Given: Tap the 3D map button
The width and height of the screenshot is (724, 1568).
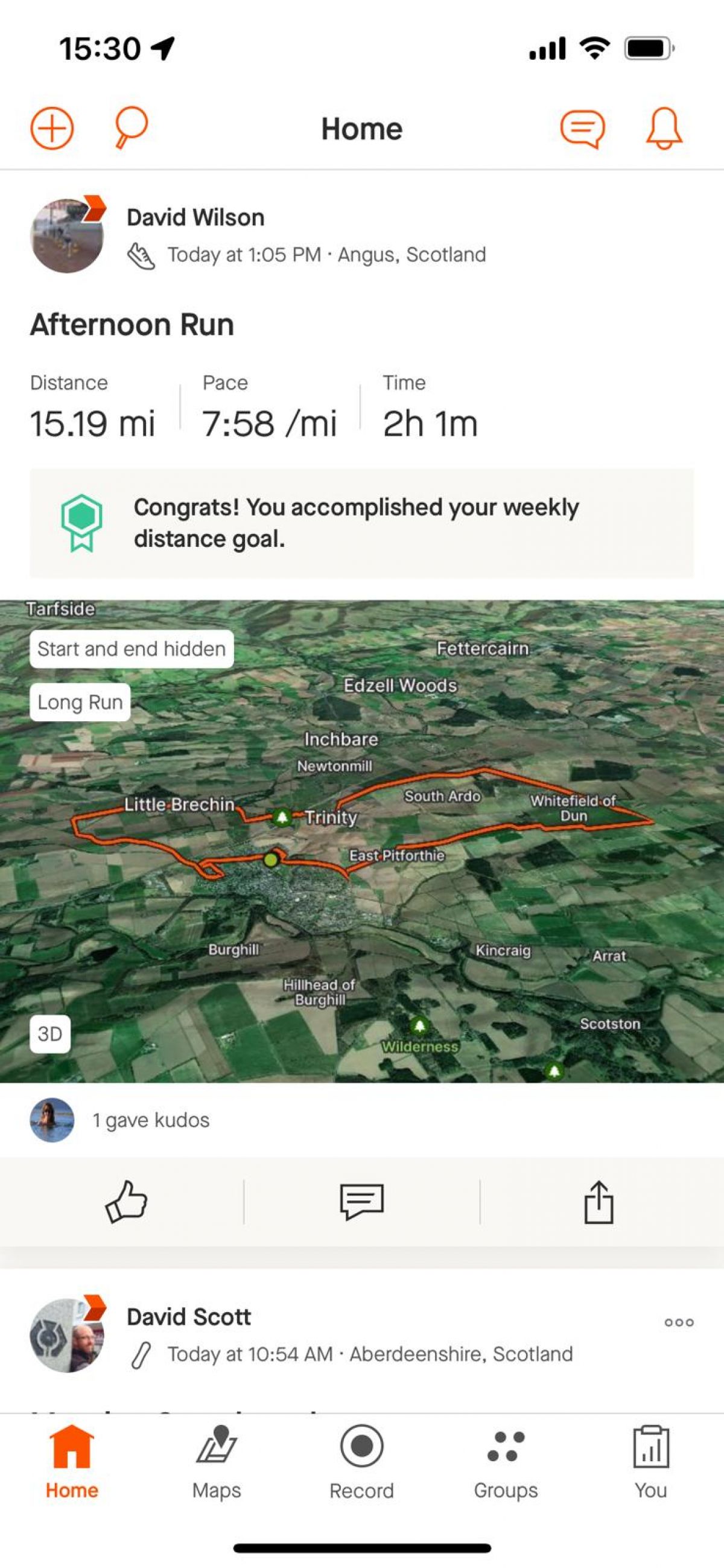Looking at the screenshot, I should pyautogui.click(x=50, y=1034).
